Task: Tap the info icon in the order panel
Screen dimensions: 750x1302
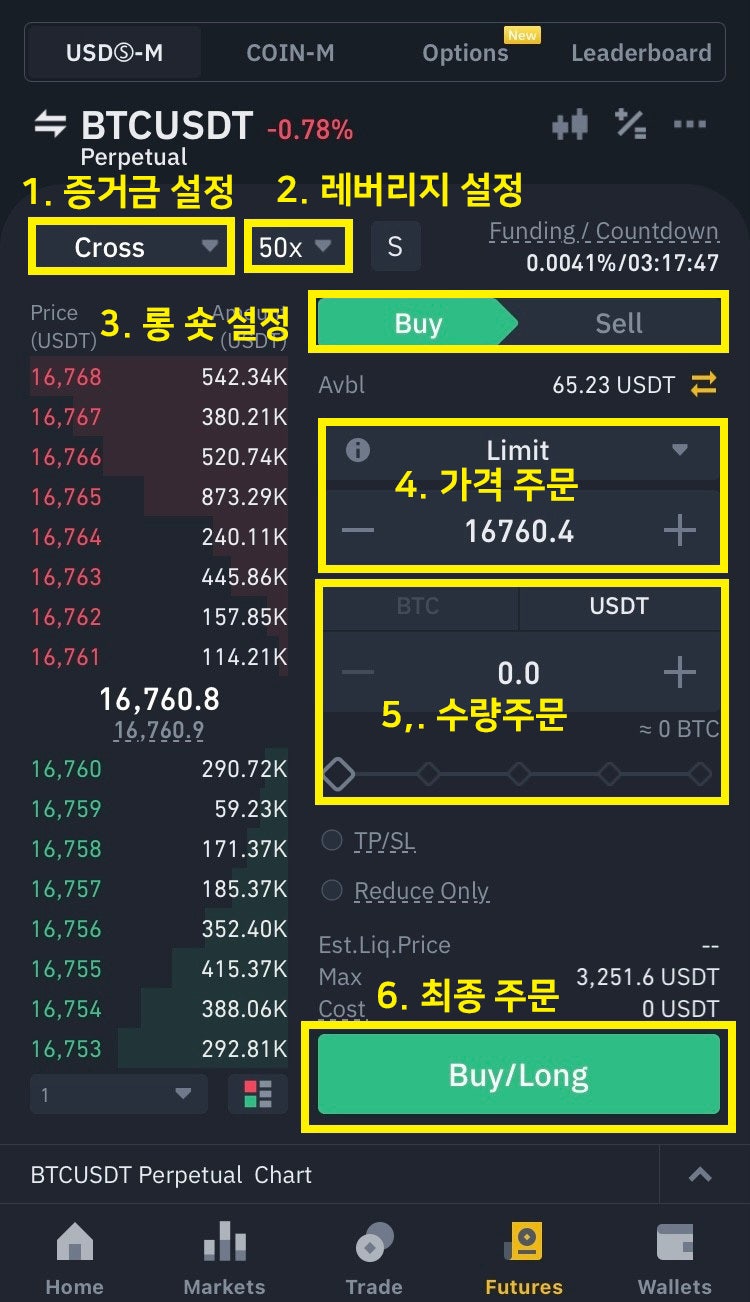Action: pos(361,448)
